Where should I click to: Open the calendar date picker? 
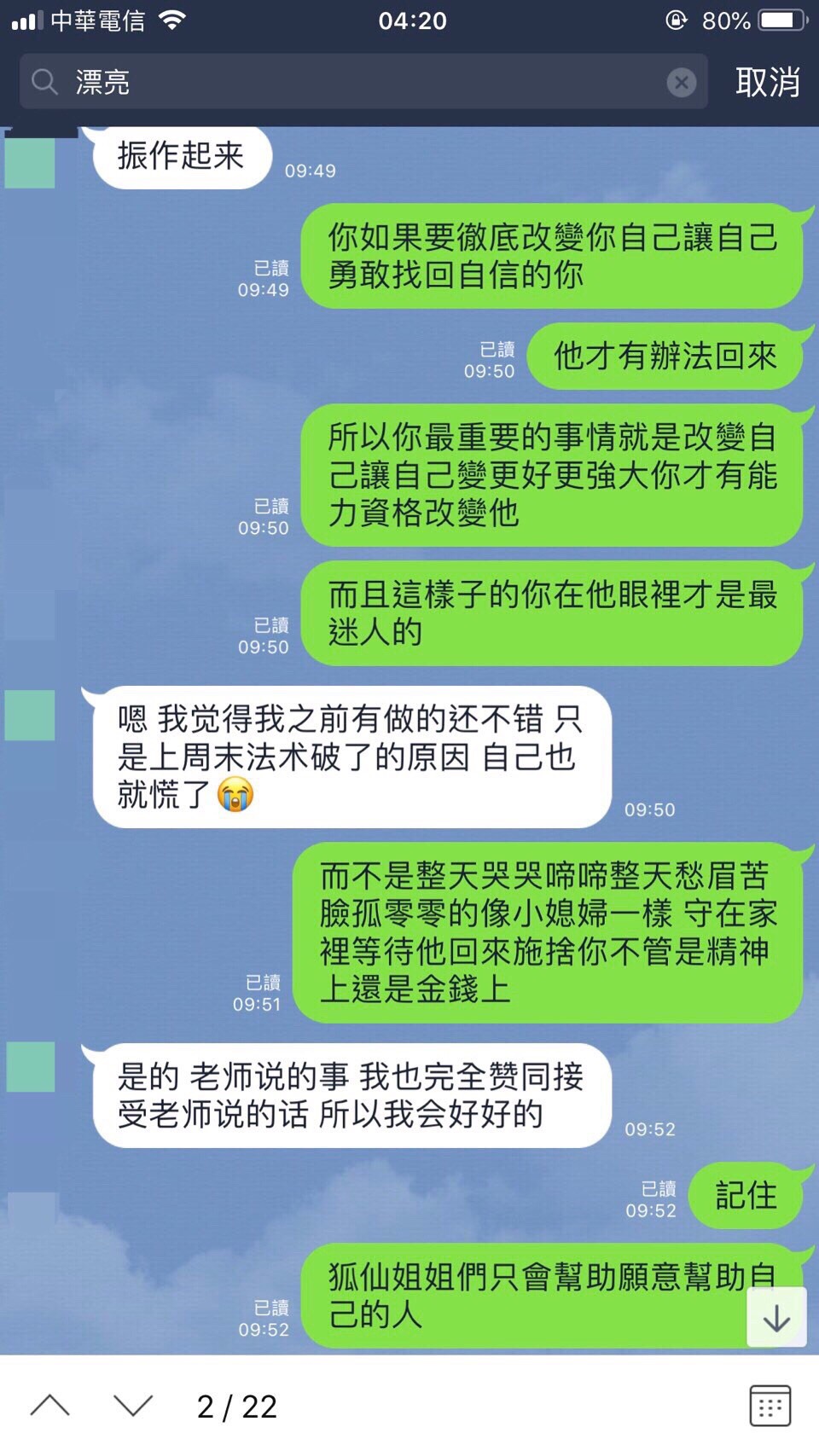[770, 1405]
